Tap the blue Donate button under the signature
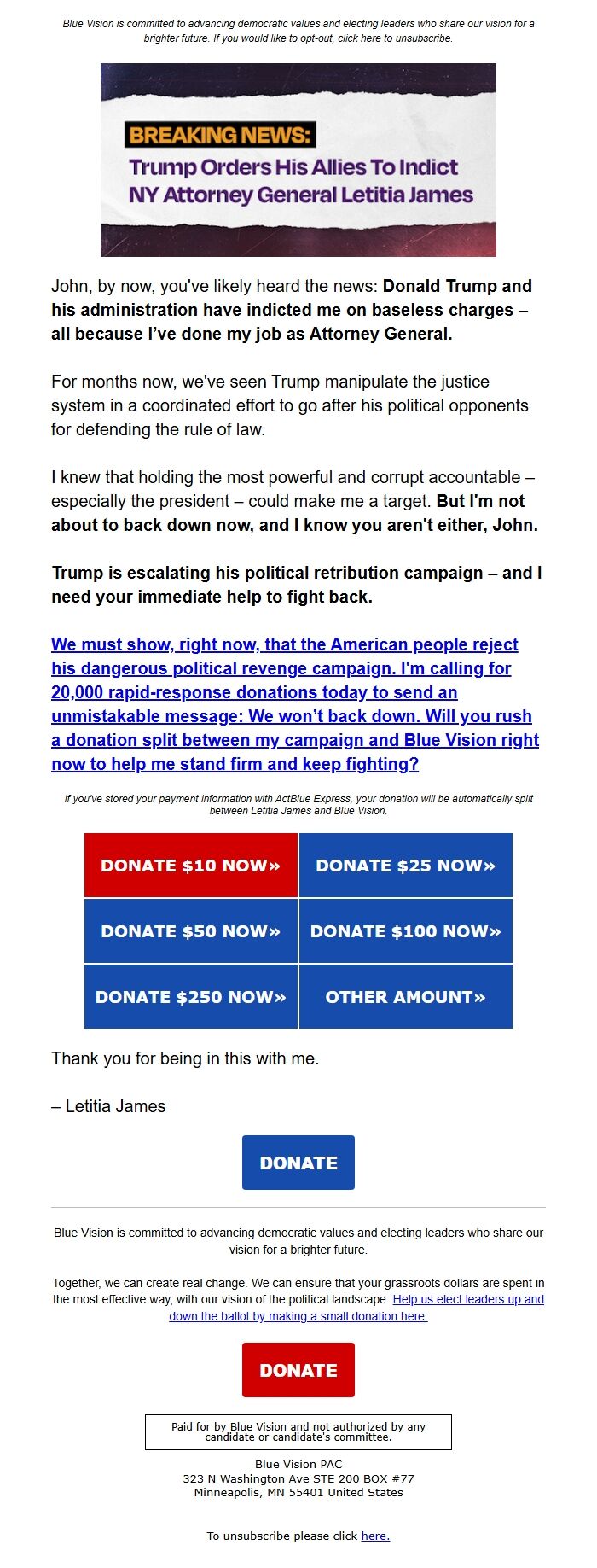The image size is (597, 1568). (298, 1163)
